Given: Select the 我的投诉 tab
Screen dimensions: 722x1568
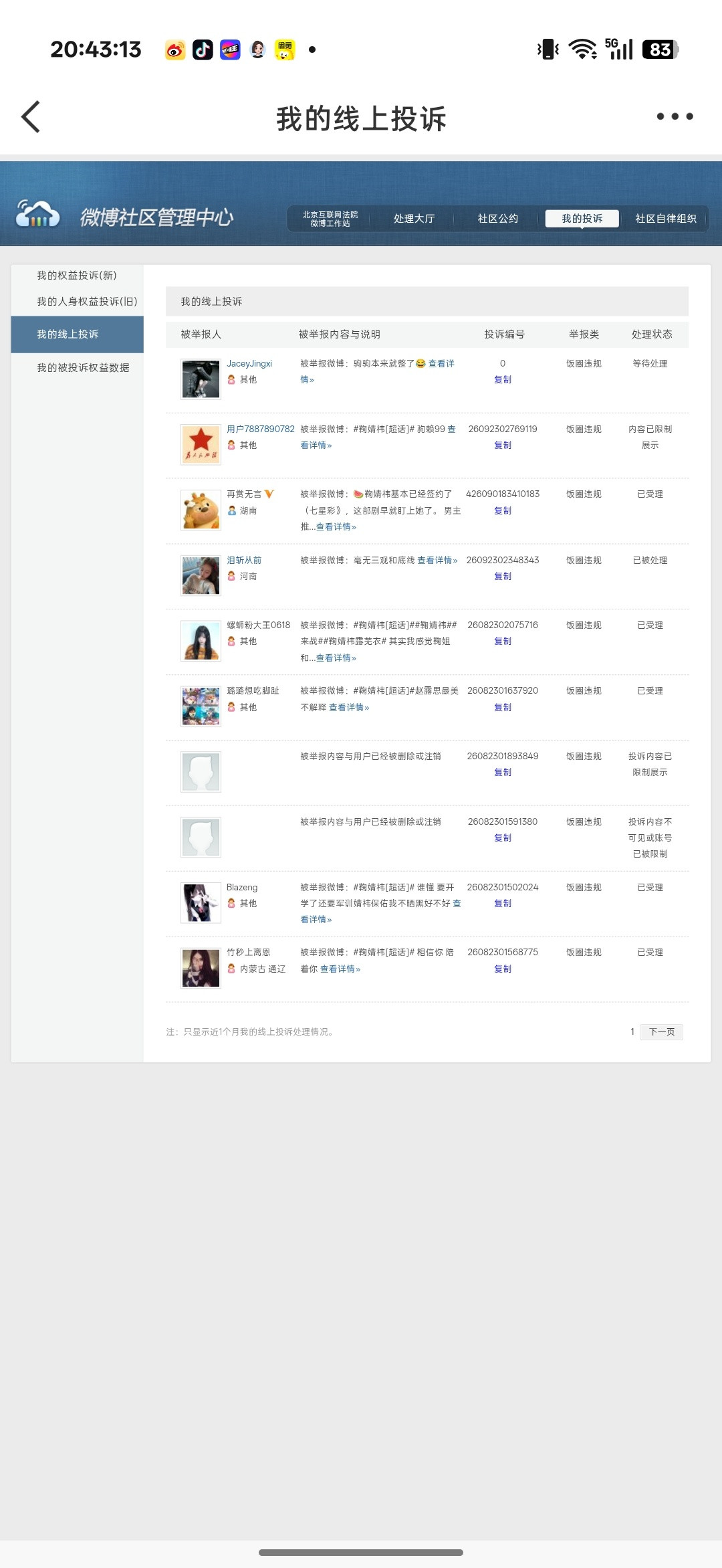Looking at the screenshot, I should (x=582, y=219).
